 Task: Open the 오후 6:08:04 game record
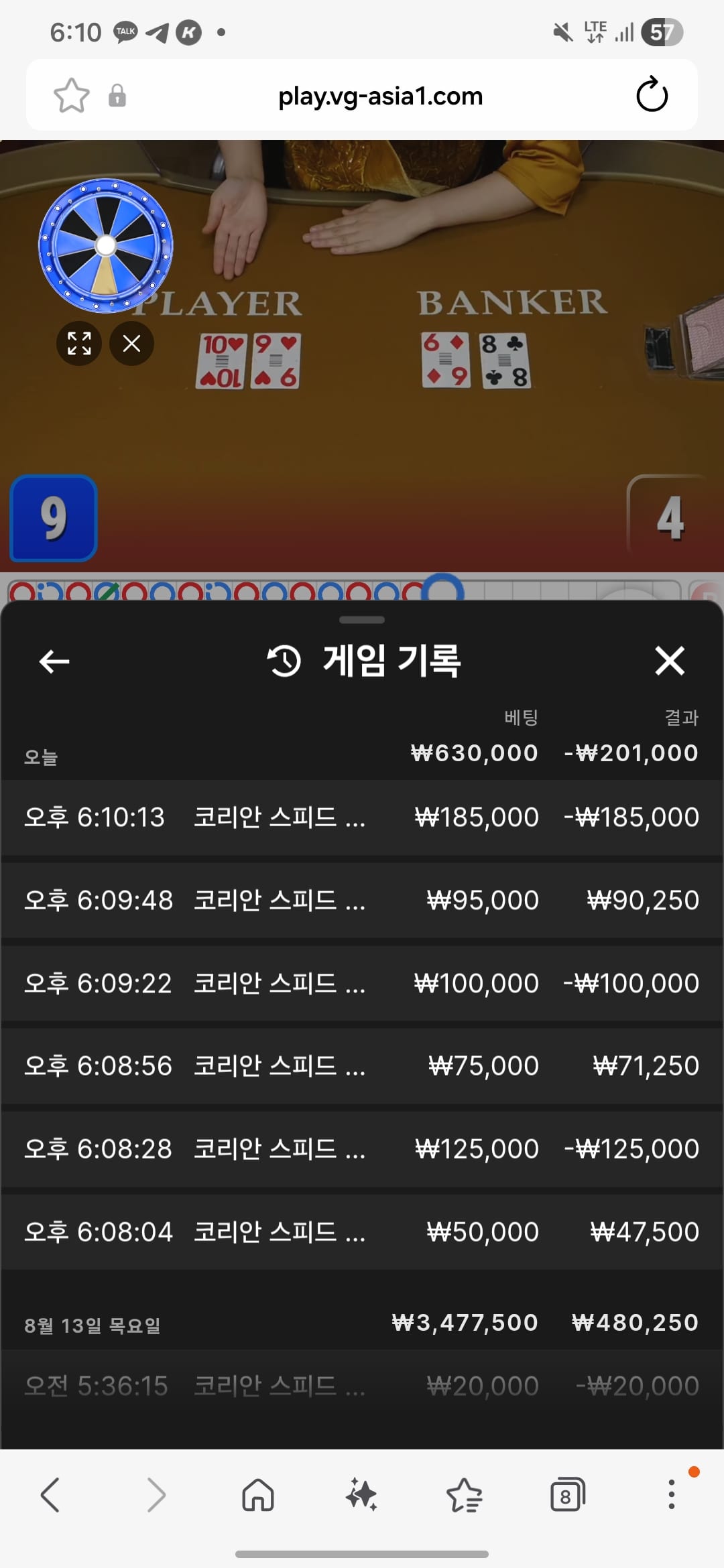[x=362, y=1232]
